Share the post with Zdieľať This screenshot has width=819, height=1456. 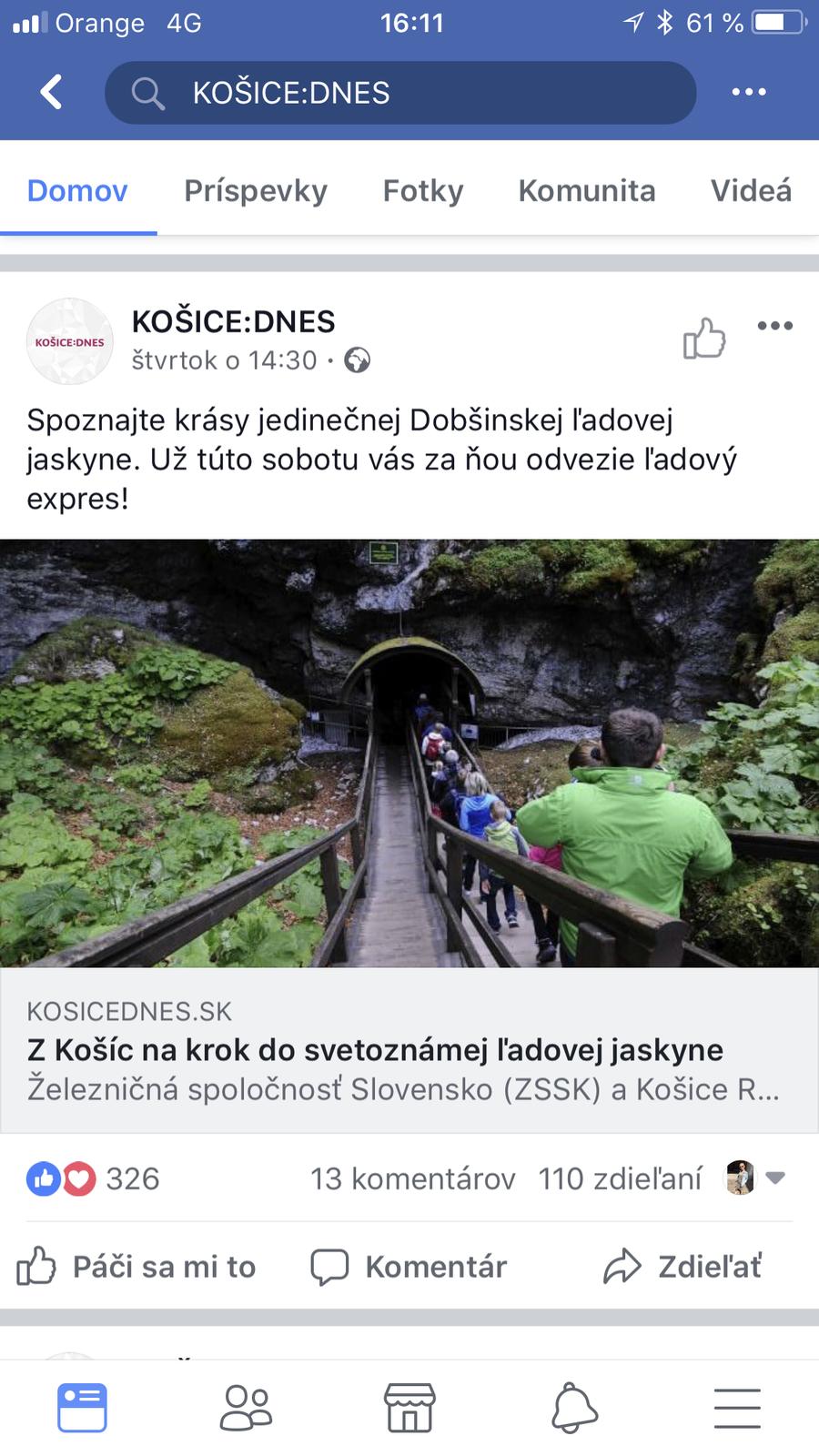[682, 1266]
